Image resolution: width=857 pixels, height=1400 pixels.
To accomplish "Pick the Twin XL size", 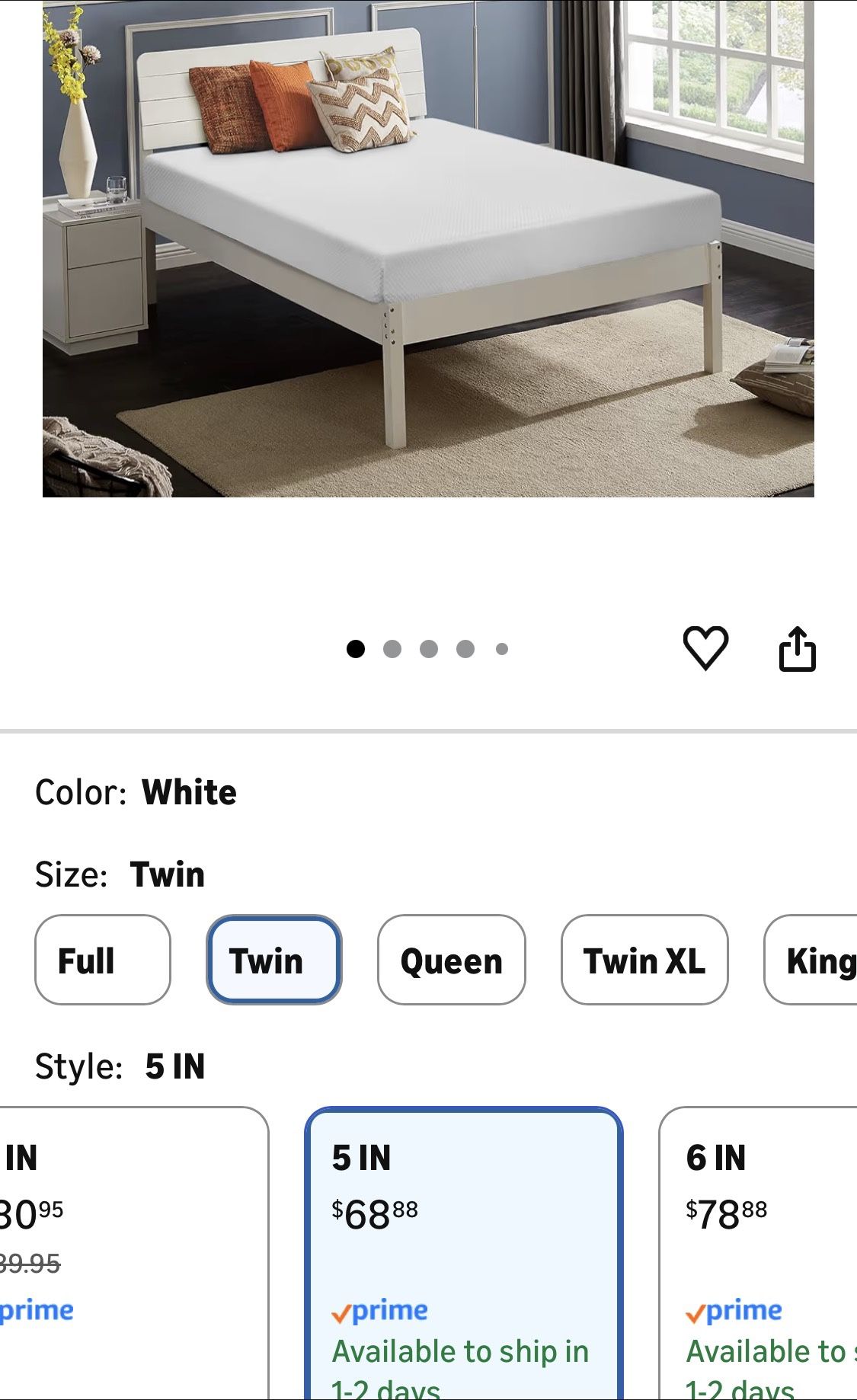I will [644, 960].
